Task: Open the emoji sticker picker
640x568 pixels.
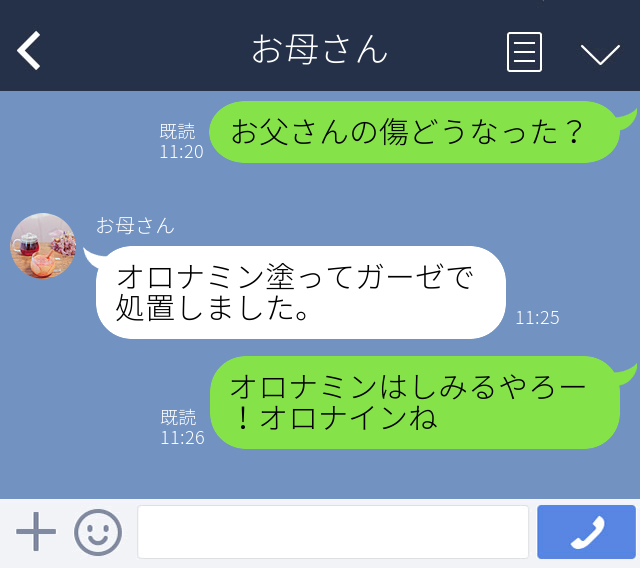Action: 98,532
